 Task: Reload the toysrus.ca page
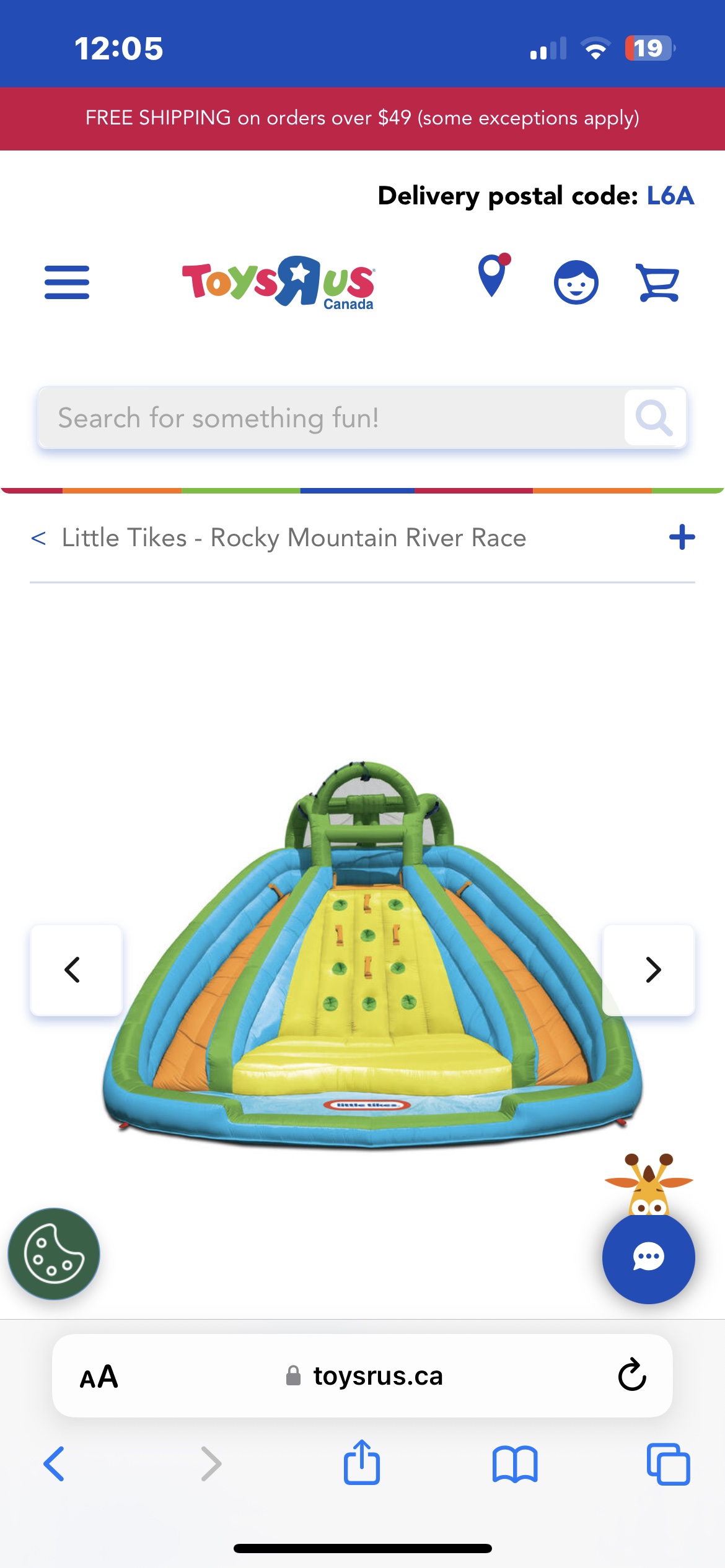pos(632,1376)
